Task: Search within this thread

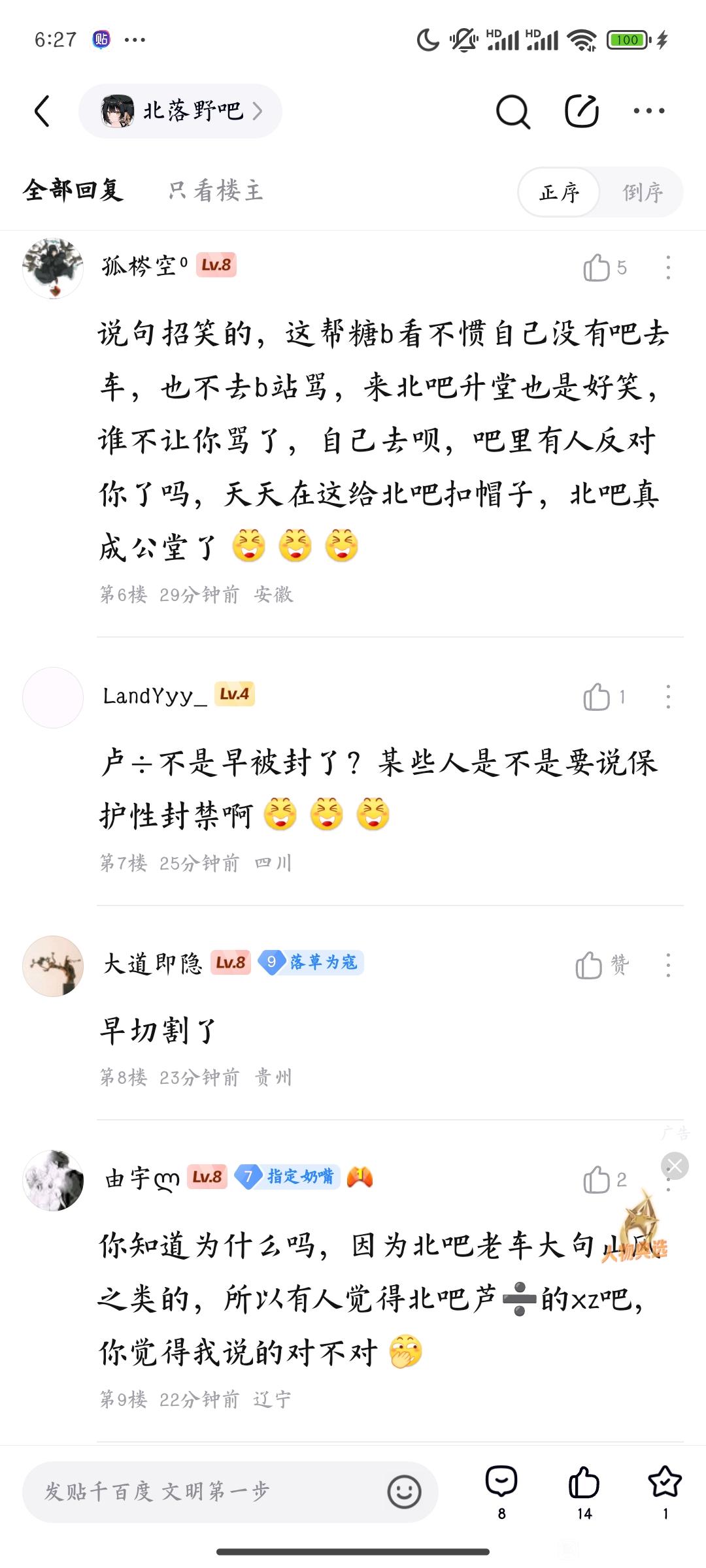Action: click(513, 111)
